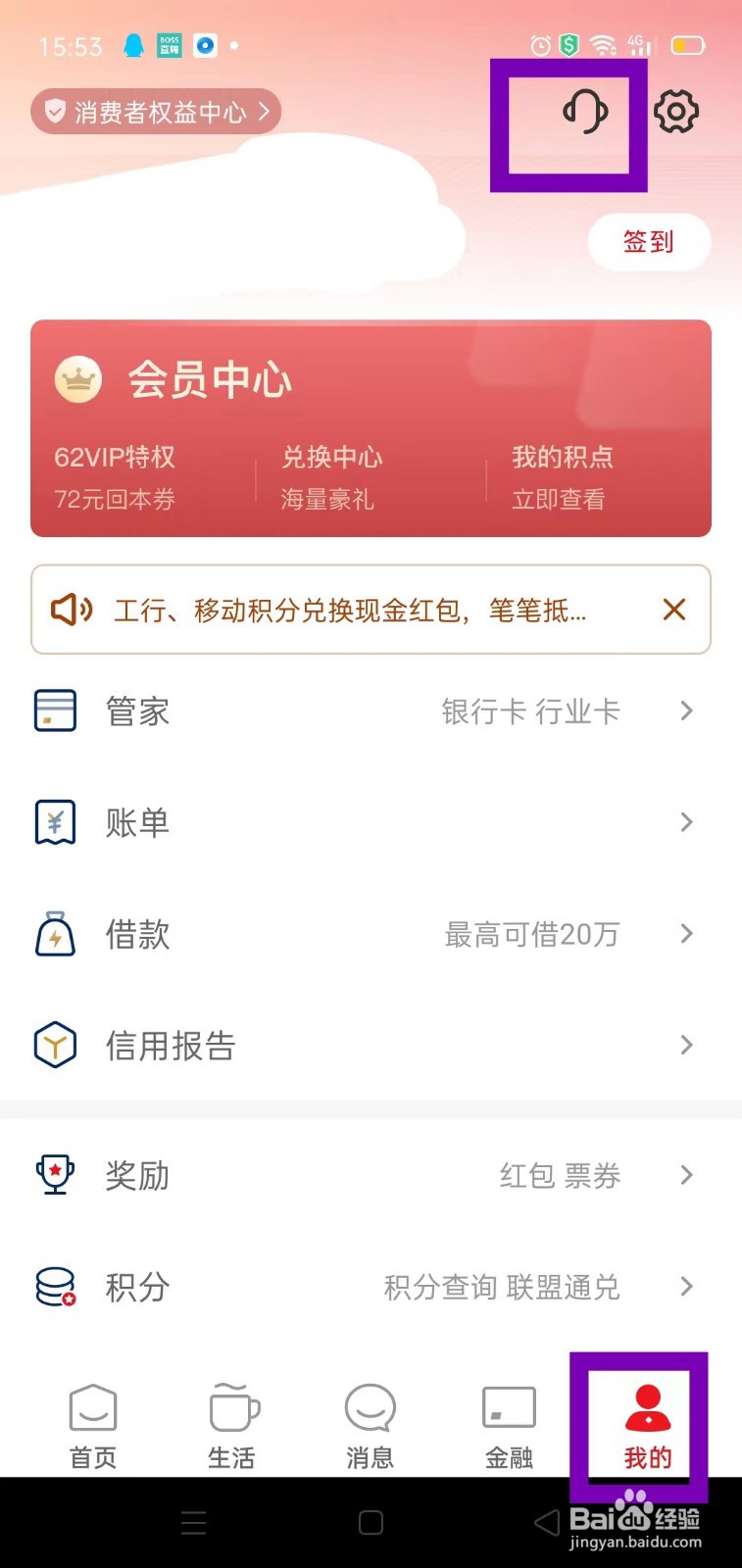Switch to 金融 tab

[510, 1426]
